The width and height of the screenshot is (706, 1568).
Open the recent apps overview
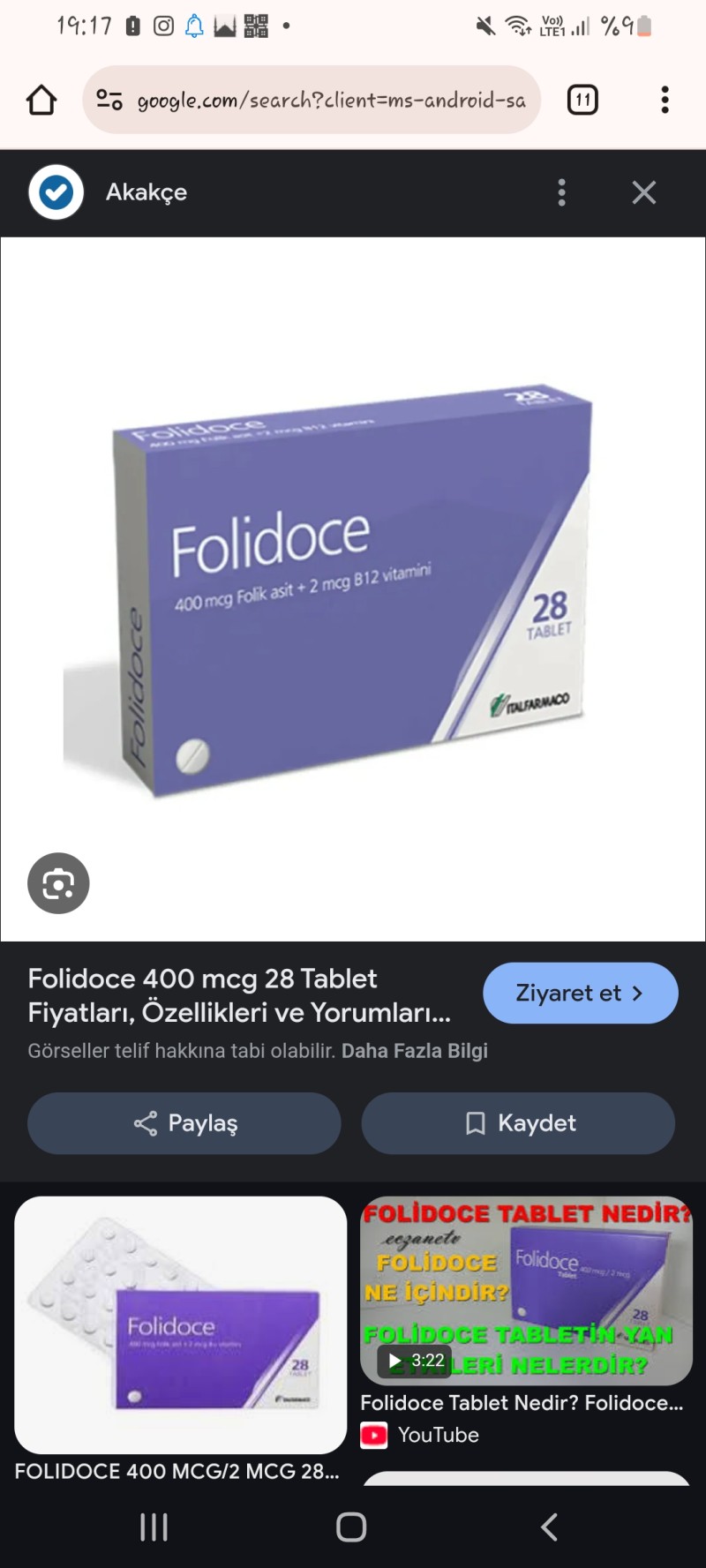[x=154, y=1527]
